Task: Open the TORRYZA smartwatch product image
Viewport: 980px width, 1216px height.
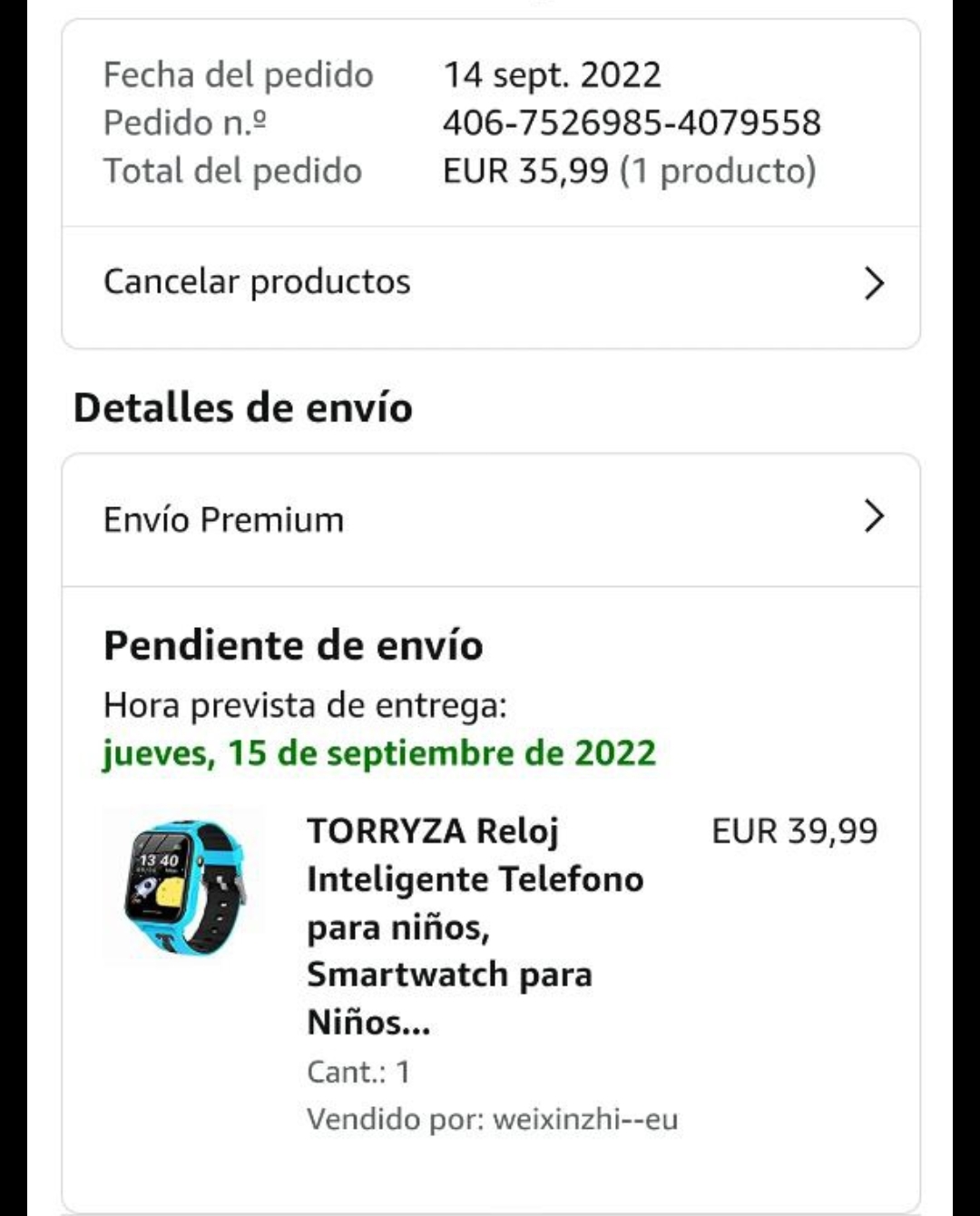Action: [x=184, y=886]
